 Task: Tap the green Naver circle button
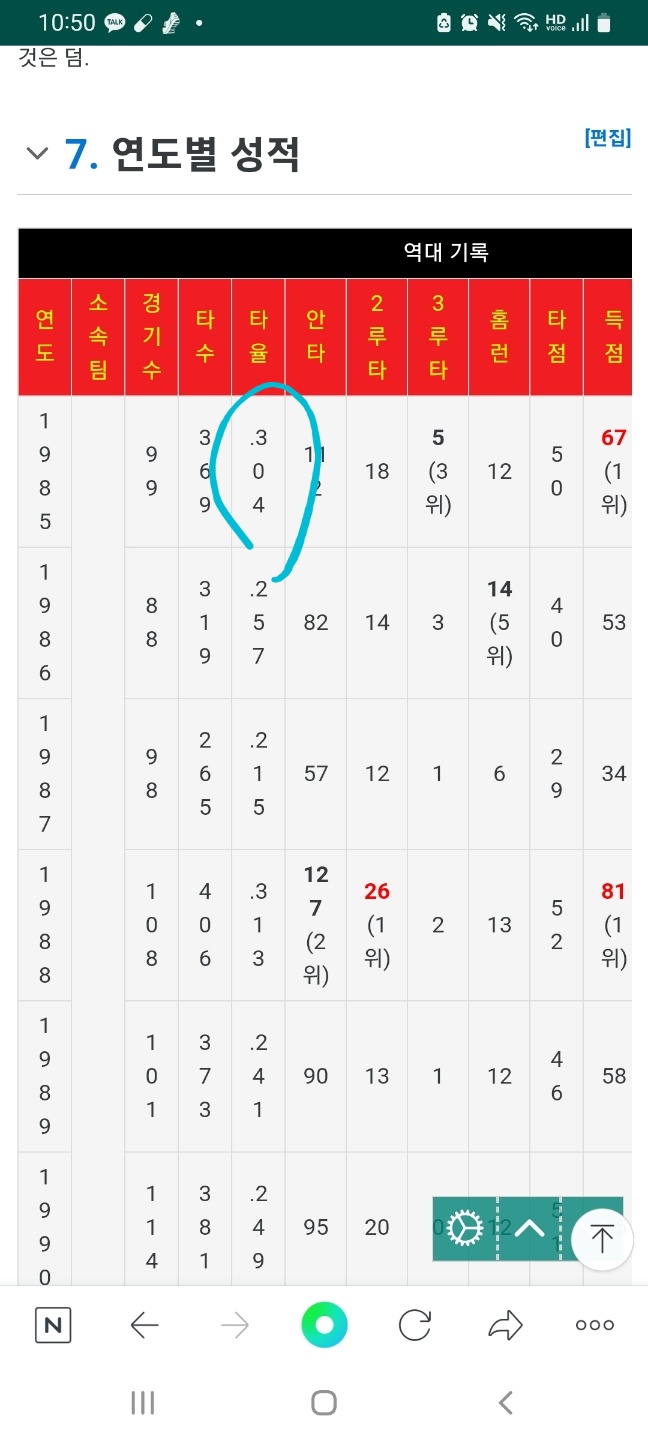click(x=324, y=1326)
